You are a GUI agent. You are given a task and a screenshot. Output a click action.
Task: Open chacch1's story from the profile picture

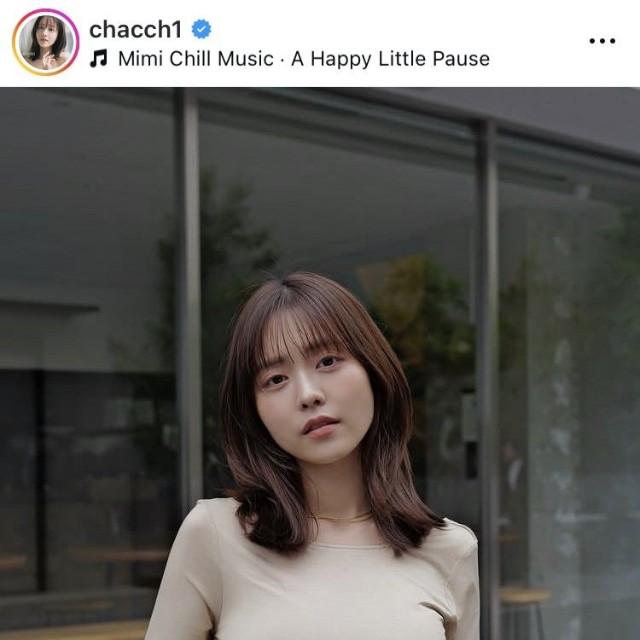(46, 42)
